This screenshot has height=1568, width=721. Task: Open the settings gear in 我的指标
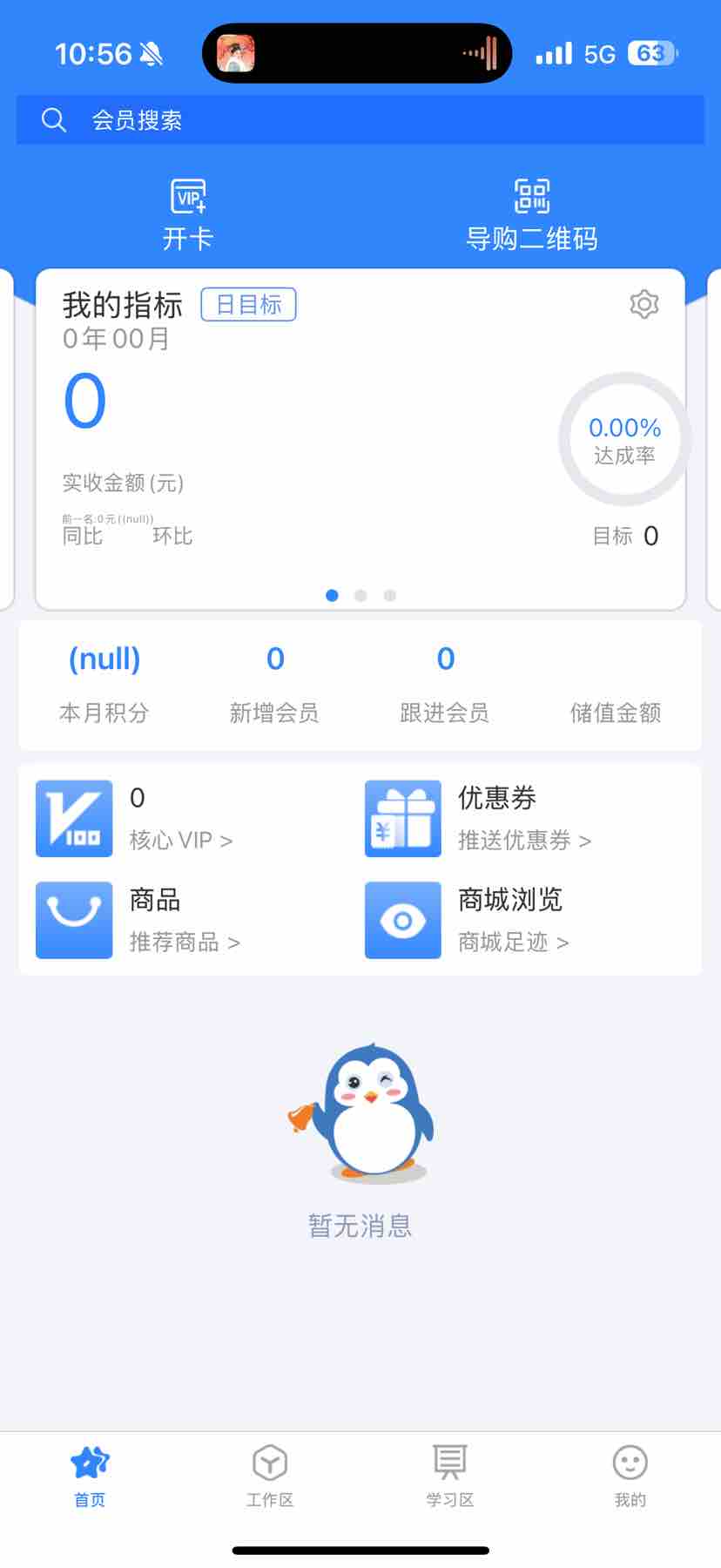click(644, 304)
